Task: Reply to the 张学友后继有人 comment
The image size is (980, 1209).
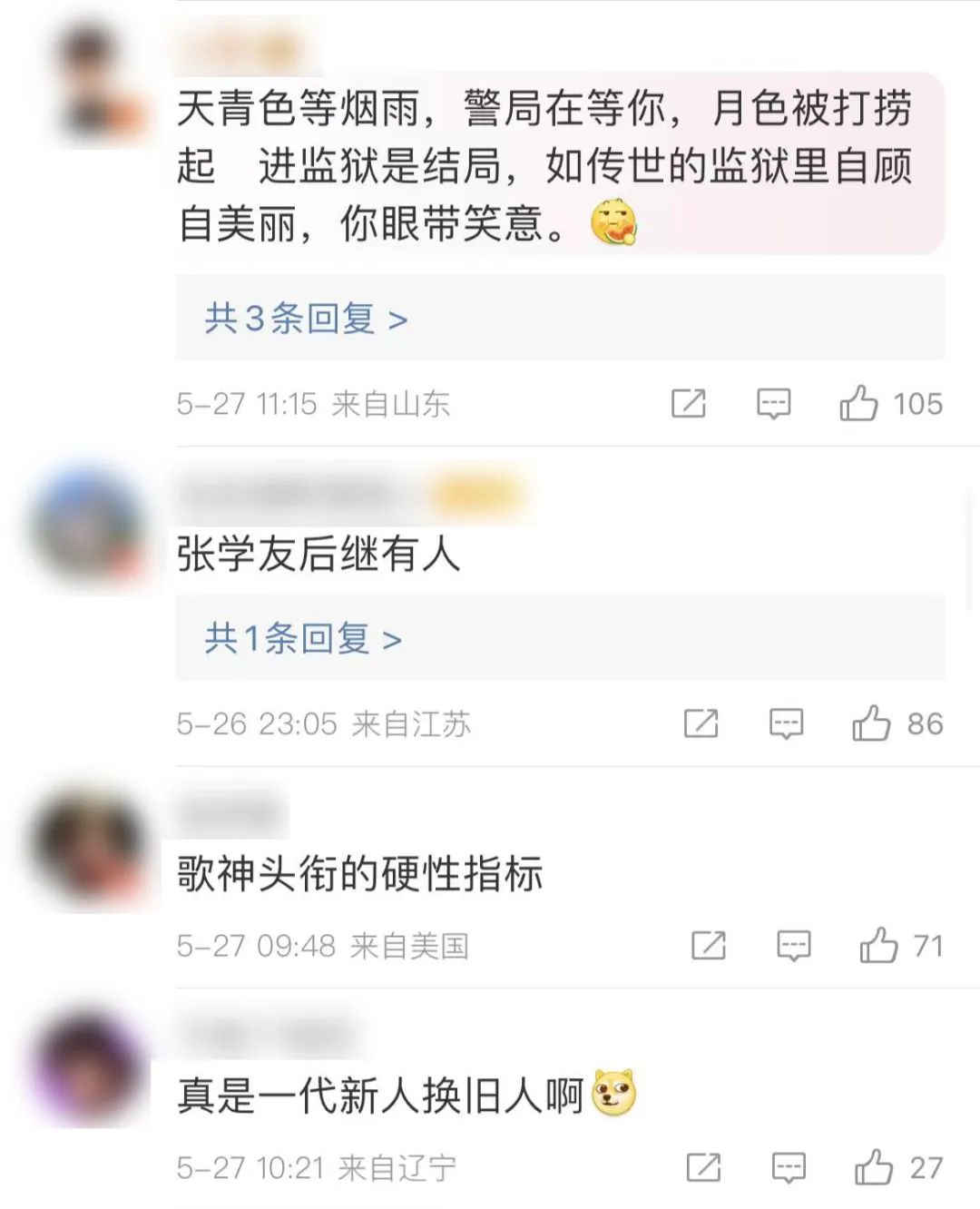Action: pos(786,723)
